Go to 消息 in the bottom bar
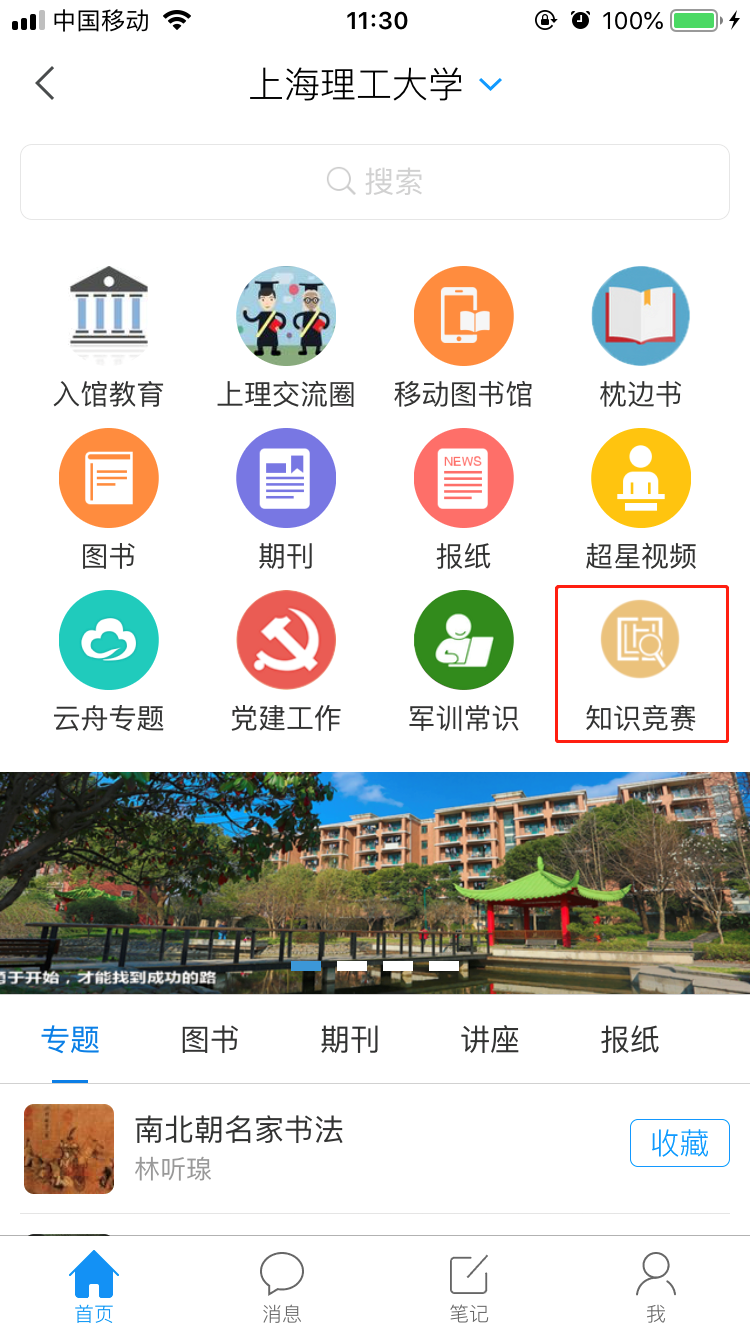 point(282,1288)
